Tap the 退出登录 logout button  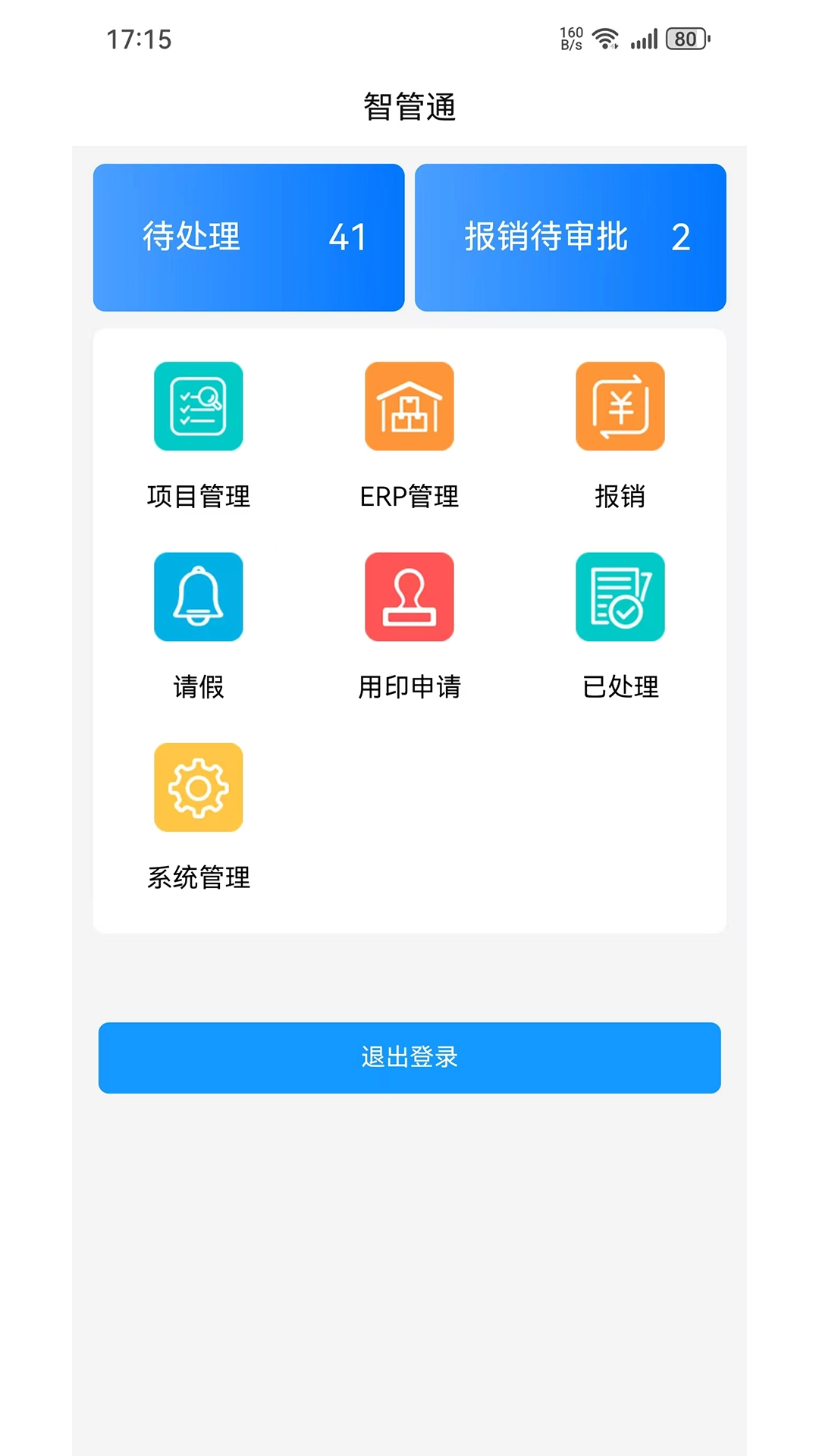[409, 1058]
